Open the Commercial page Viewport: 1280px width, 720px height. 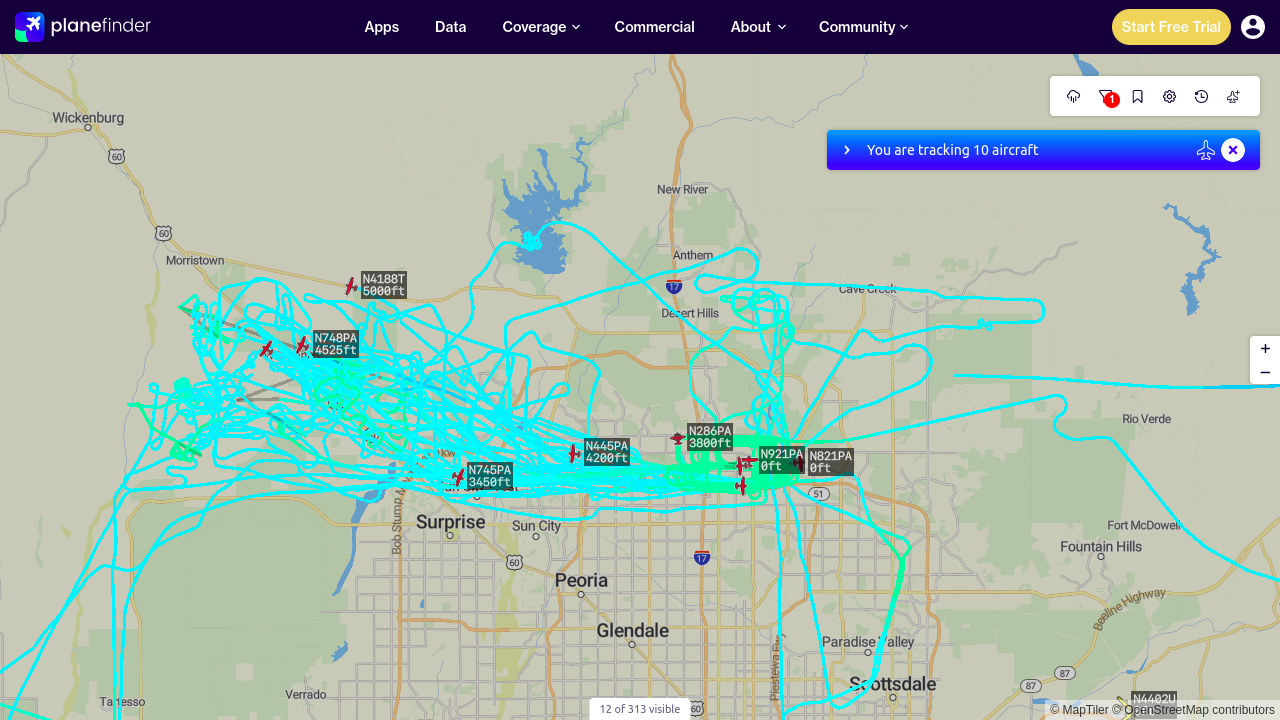[655, 27]
